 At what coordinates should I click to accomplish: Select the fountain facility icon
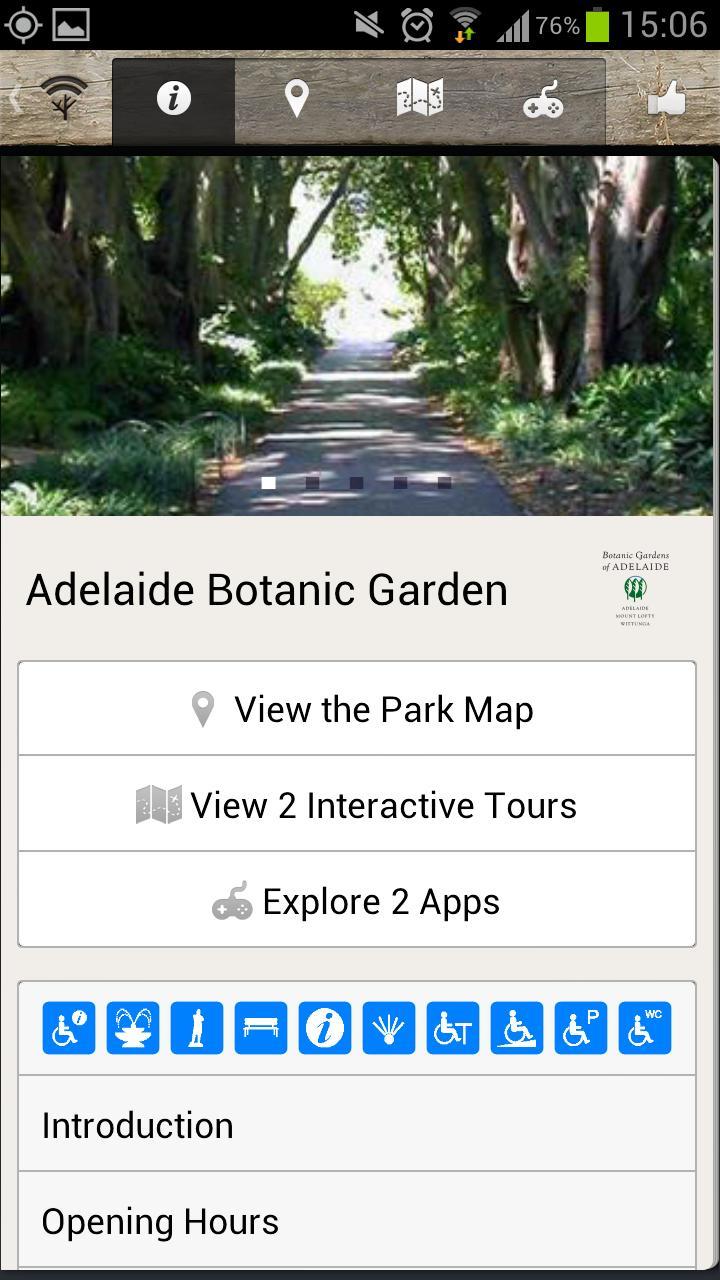pos(132,1027)
